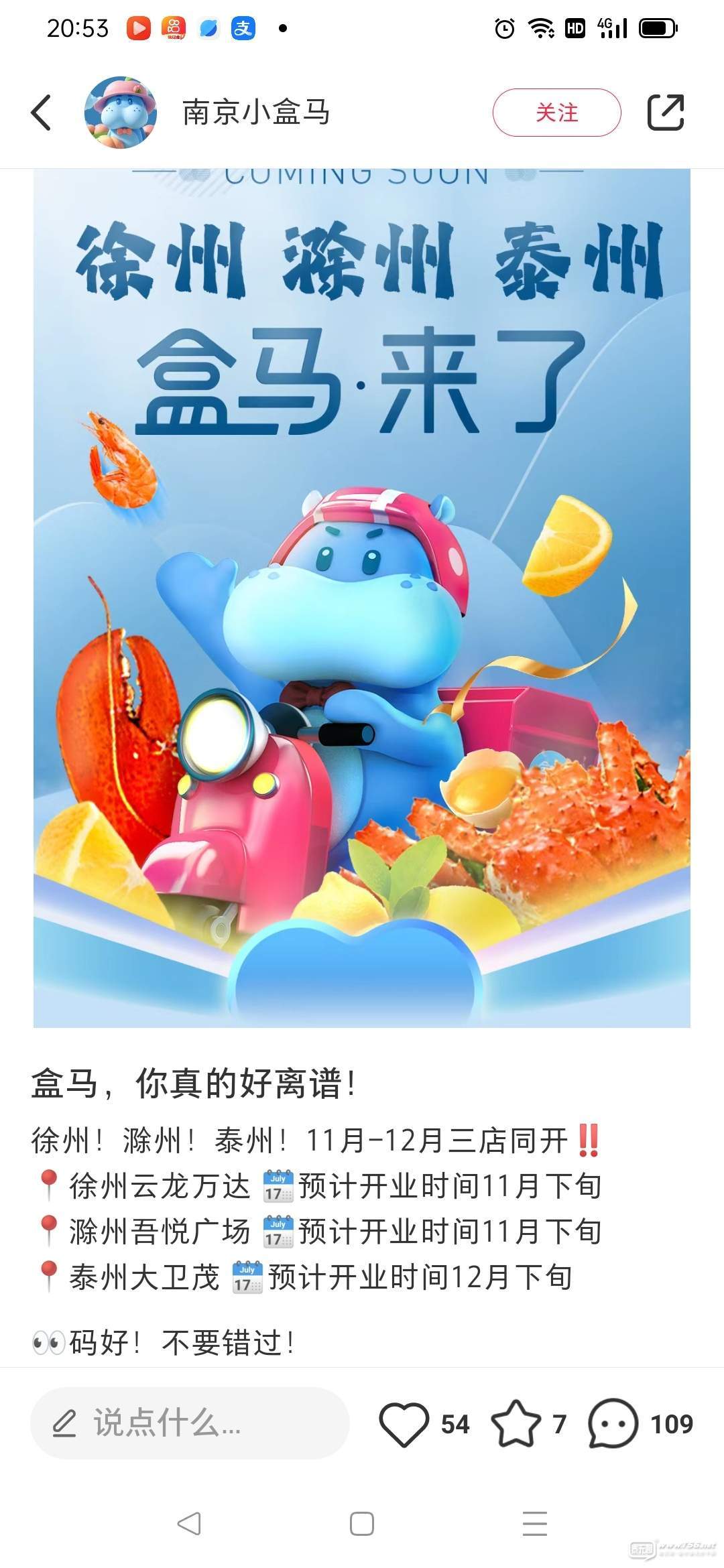The image size is (724, 1568).
Task: Tap the 说点什么 comment box
Action: pyautogui.click(x=190, y=1423)
